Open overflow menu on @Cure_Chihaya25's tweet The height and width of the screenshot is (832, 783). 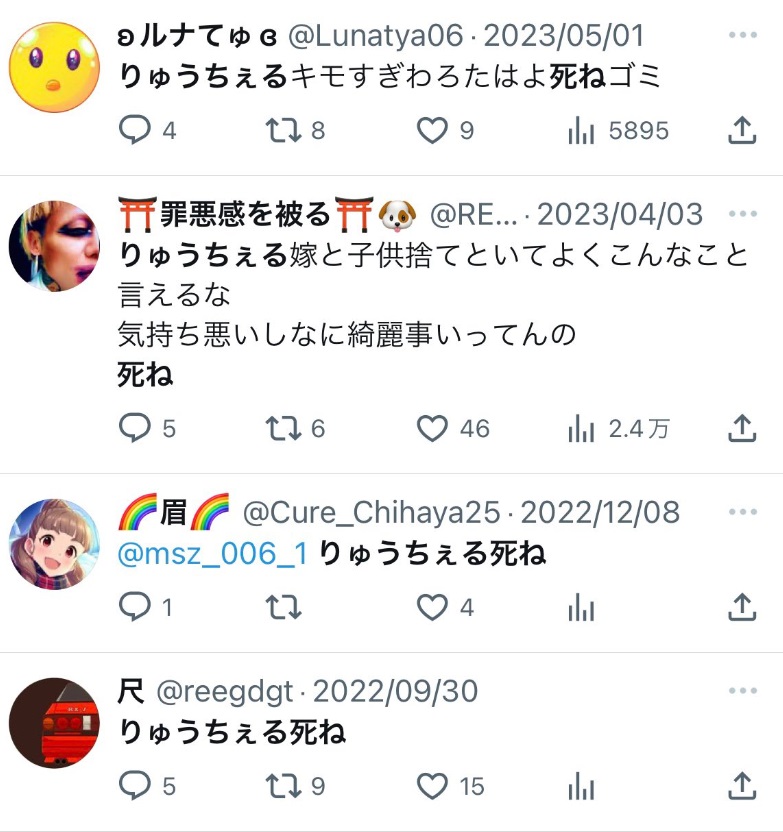coord(743,513)
